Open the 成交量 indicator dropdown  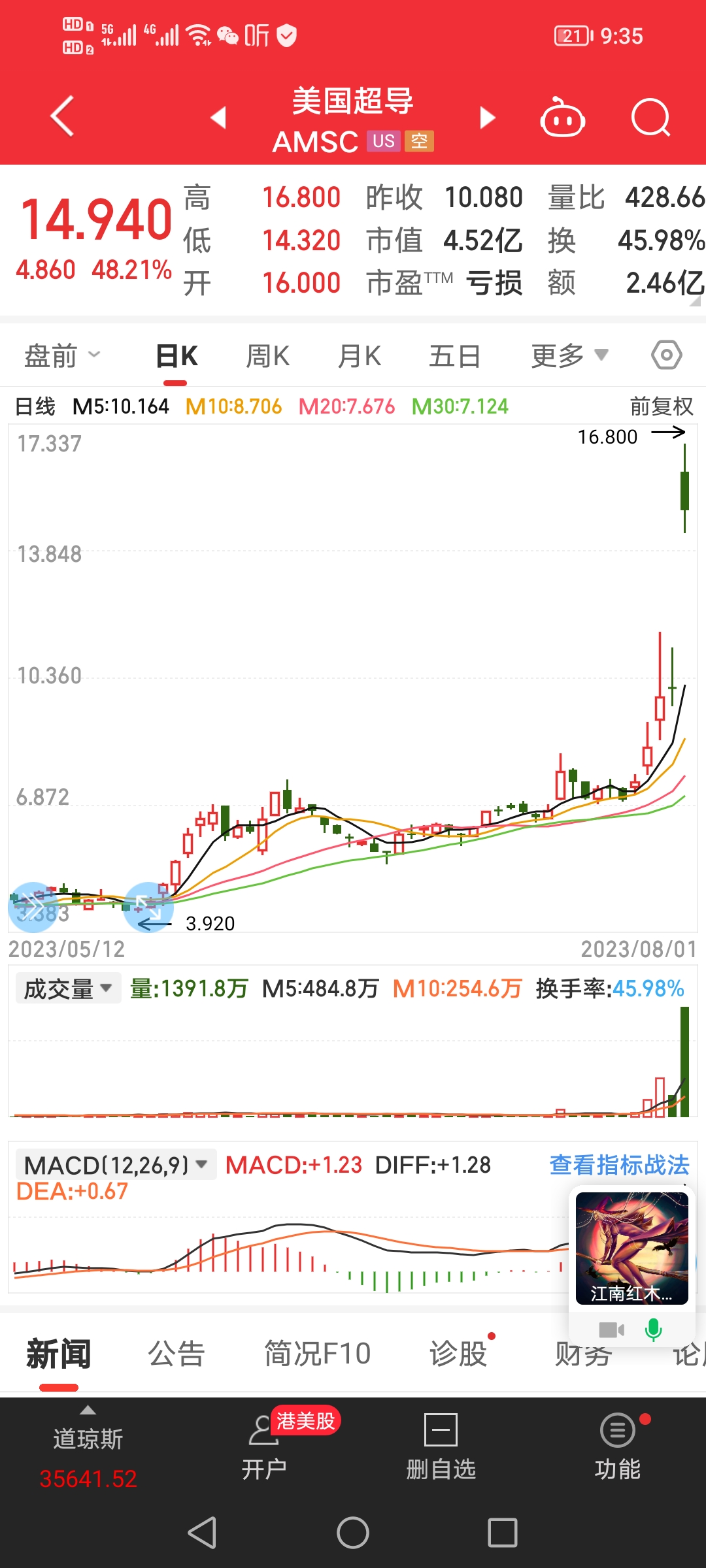68,988
